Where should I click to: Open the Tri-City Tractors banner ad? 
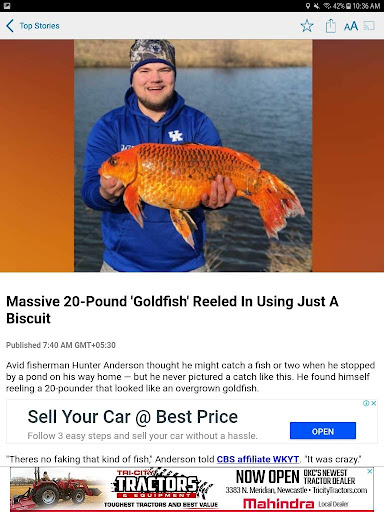(192, 489)
